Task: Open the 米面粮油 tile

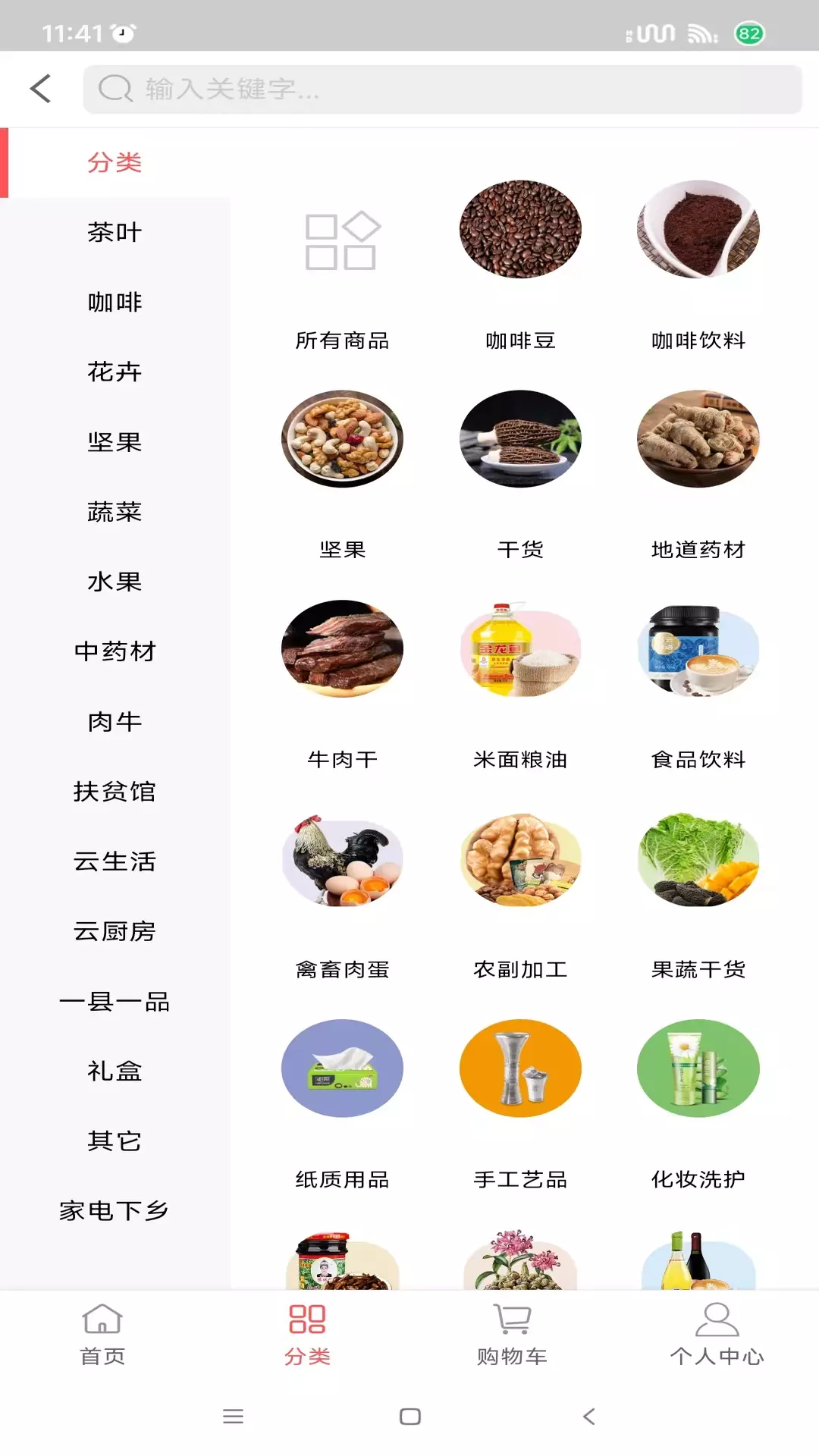Action: (520, 685)
